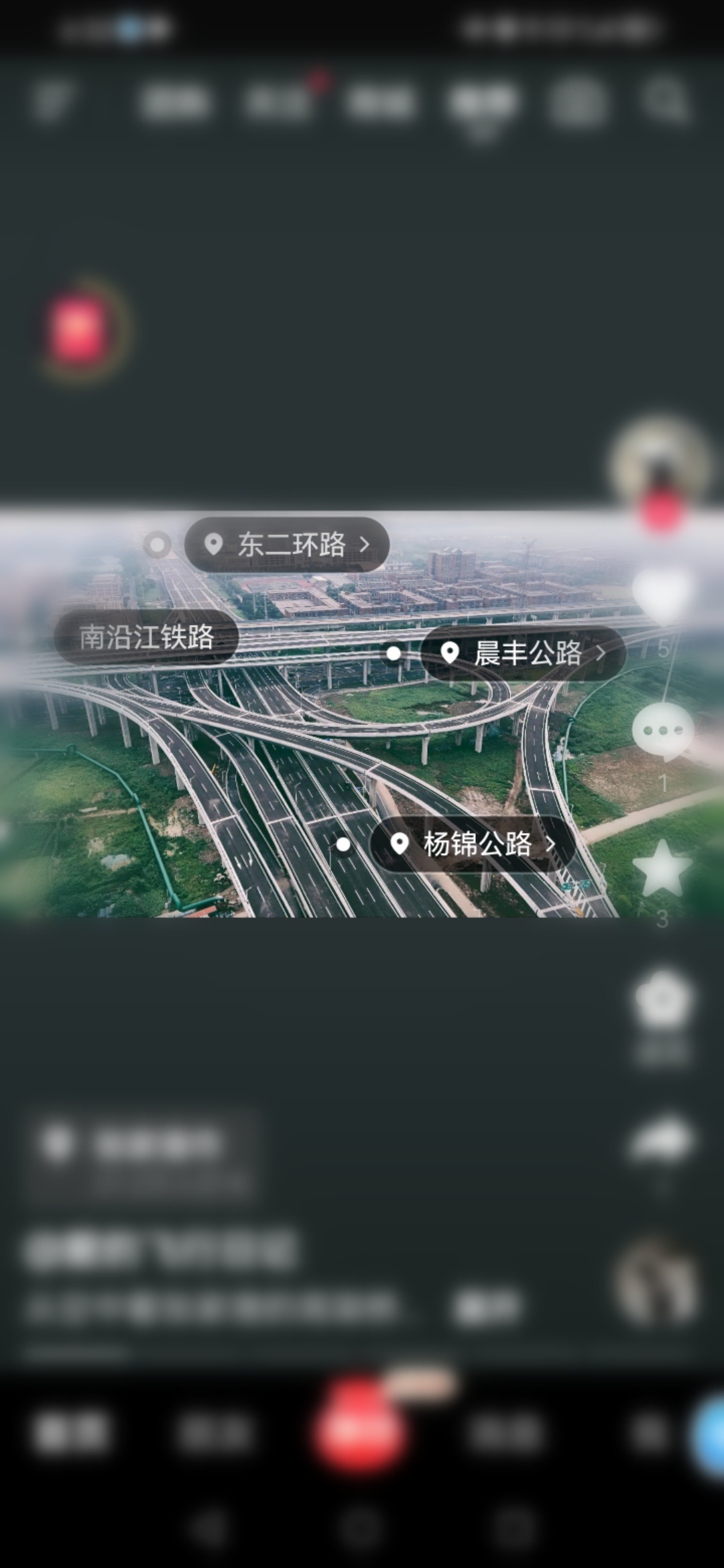
Task: Open the 晨丰公路 location tag
Action: (x=524, y=653)
